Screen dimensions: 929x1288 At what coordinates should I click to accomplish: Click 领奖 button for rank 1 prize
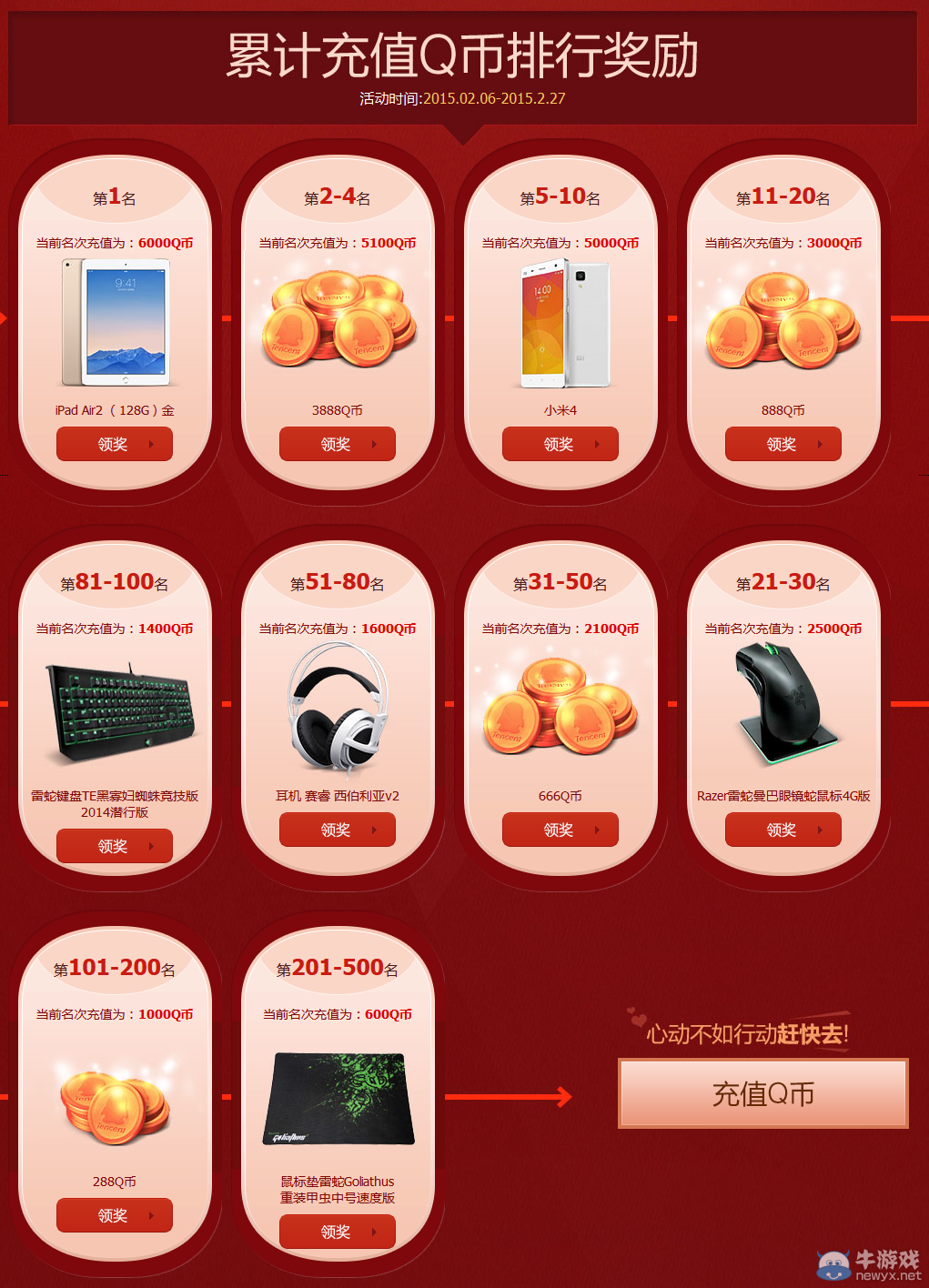114,444
